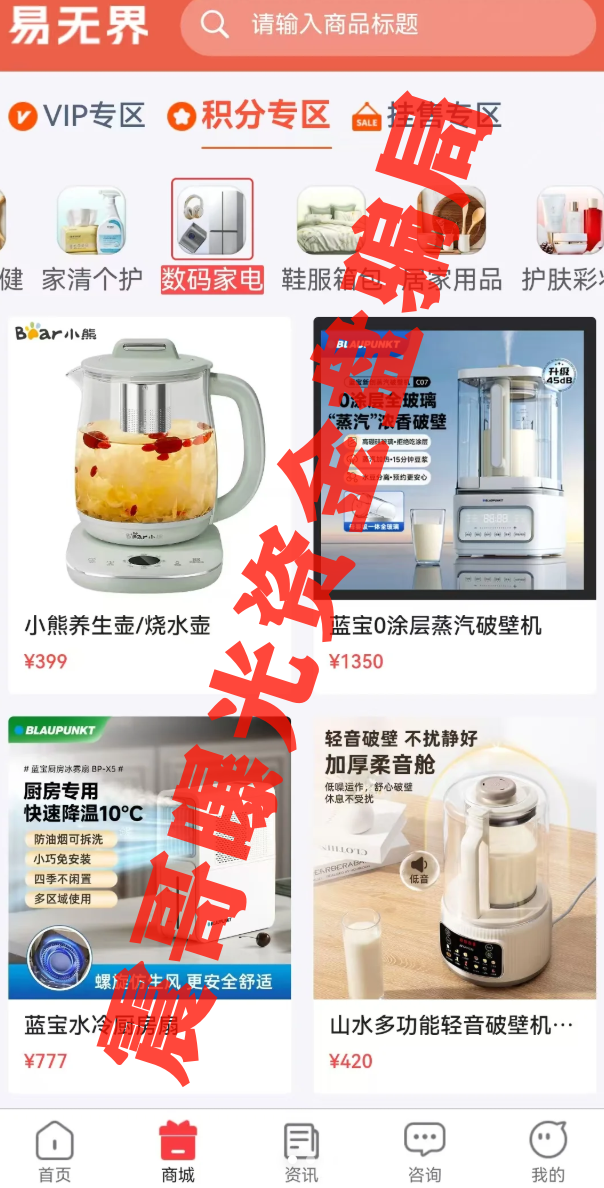This screenshot has width=604, height=1188.
Task: Go to the 资讯 tab
Action: coord(301,1151)
